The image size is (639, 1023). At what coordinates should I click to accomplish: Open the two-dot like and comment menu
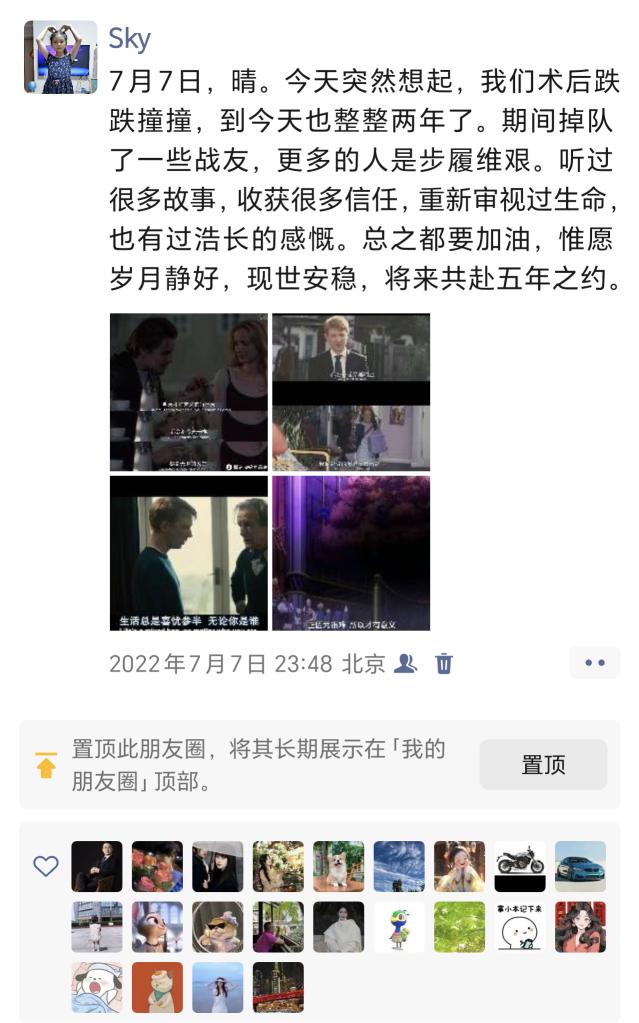coord(595,663)
